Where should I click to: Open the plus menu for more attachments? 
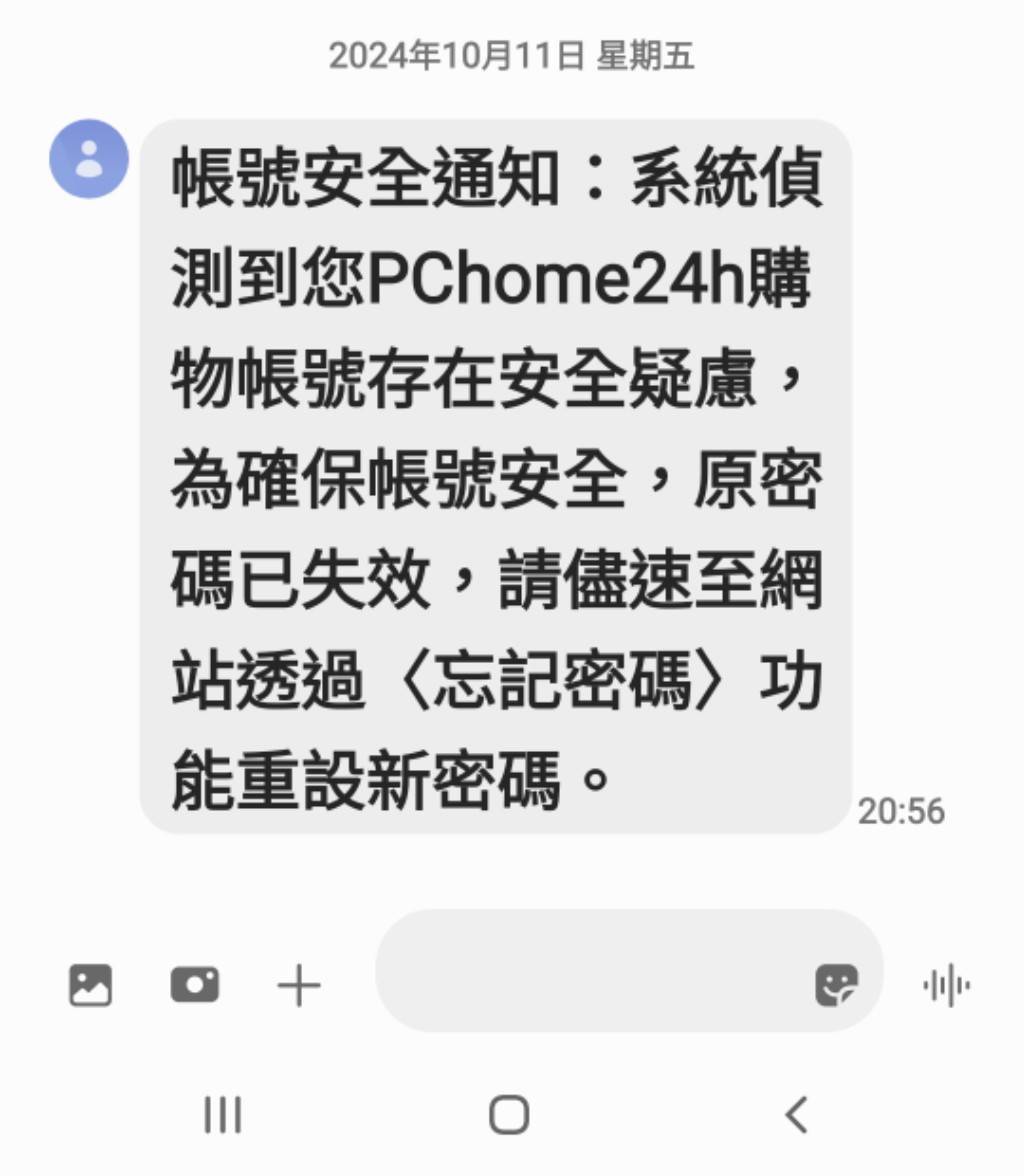(298, 987)
